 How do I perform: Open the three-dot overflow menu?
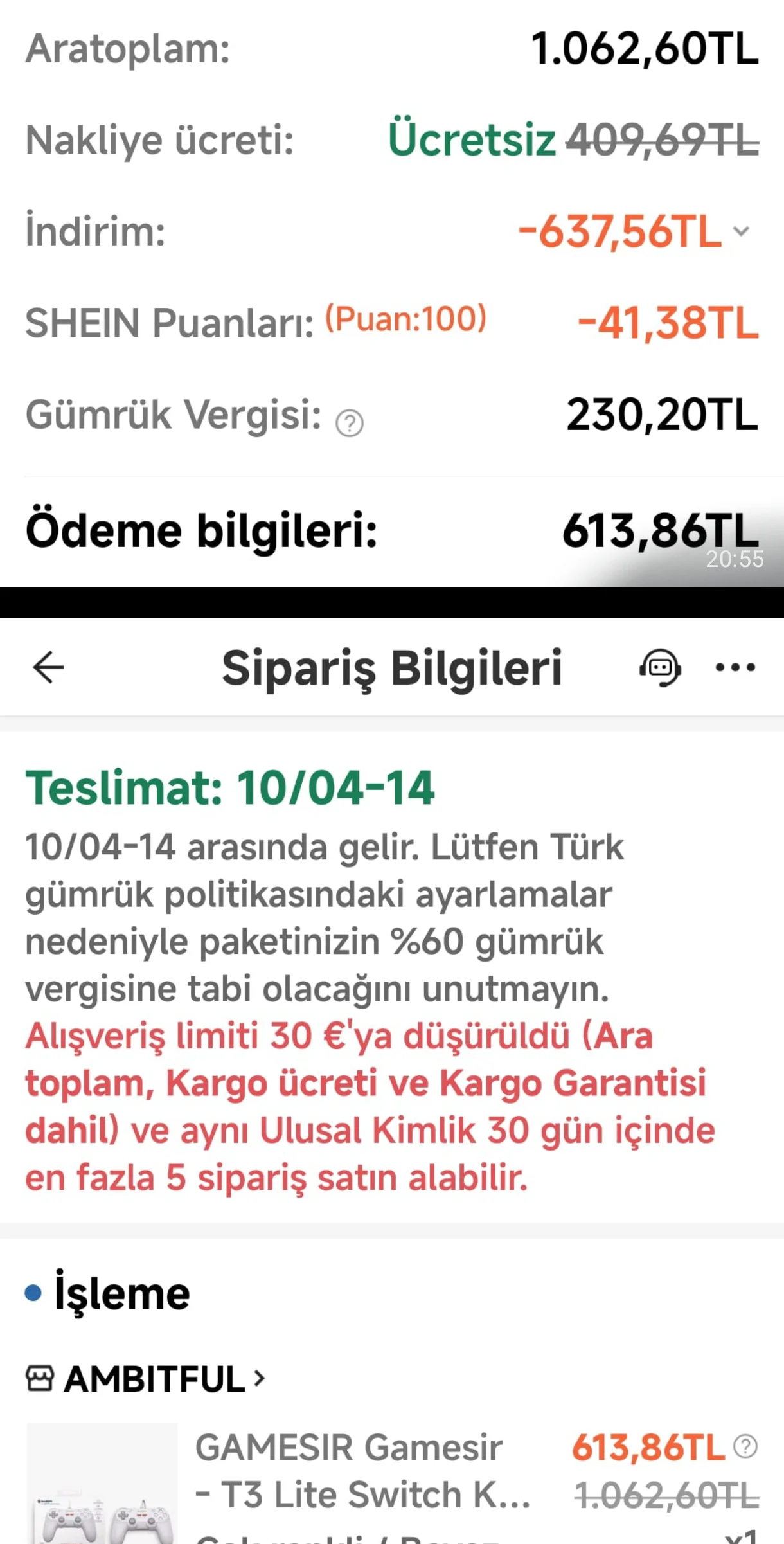[x=735, y=668]
